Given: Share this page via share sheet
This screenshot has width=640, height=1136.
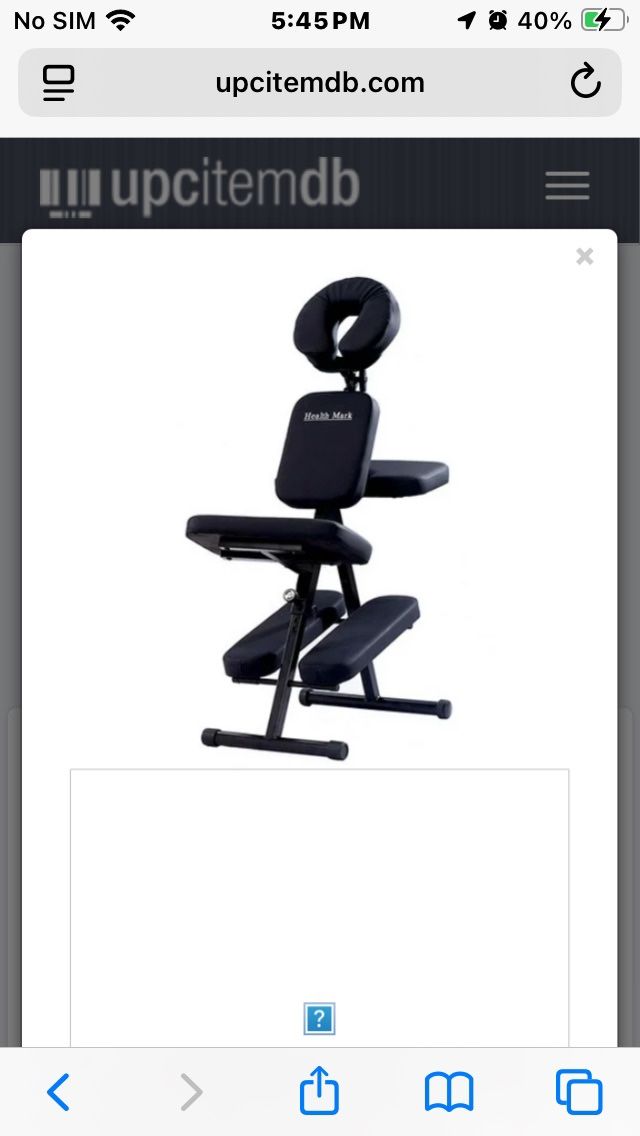Looking at the screenshot, I should pos(320,1090).
